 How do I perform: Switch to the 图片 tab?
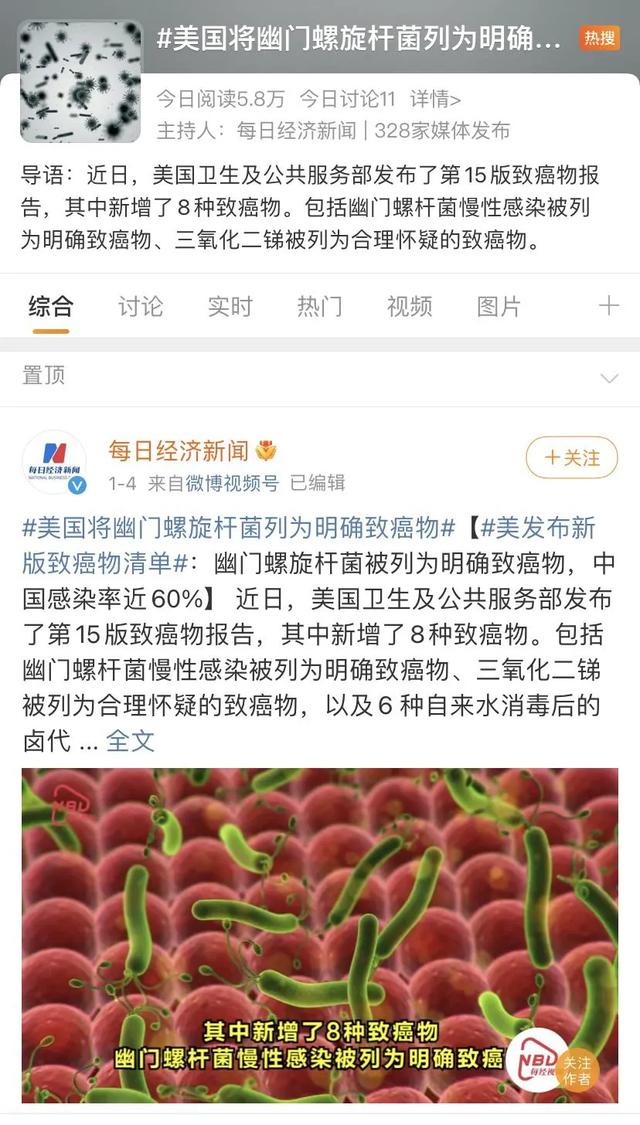(498, 306)
